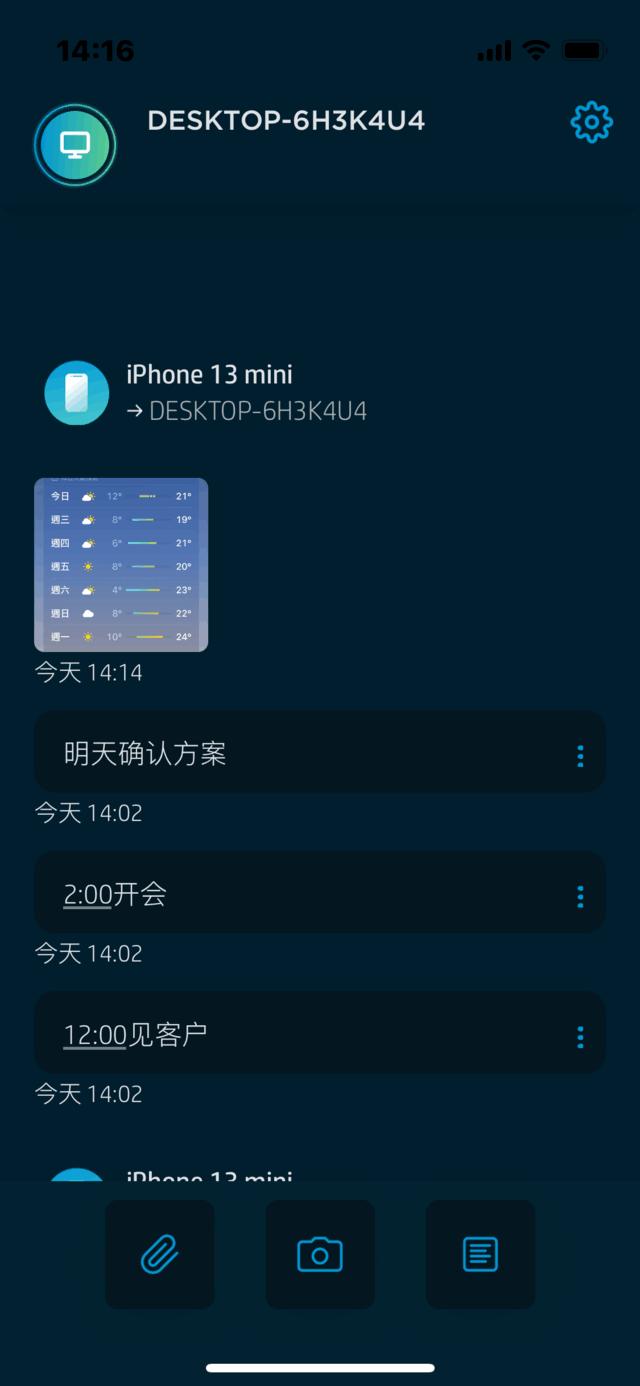This screenshot has height=1386, width=640.
Task: Open options for the 12:00见客户 message
Action: (x=580, y=1037)
